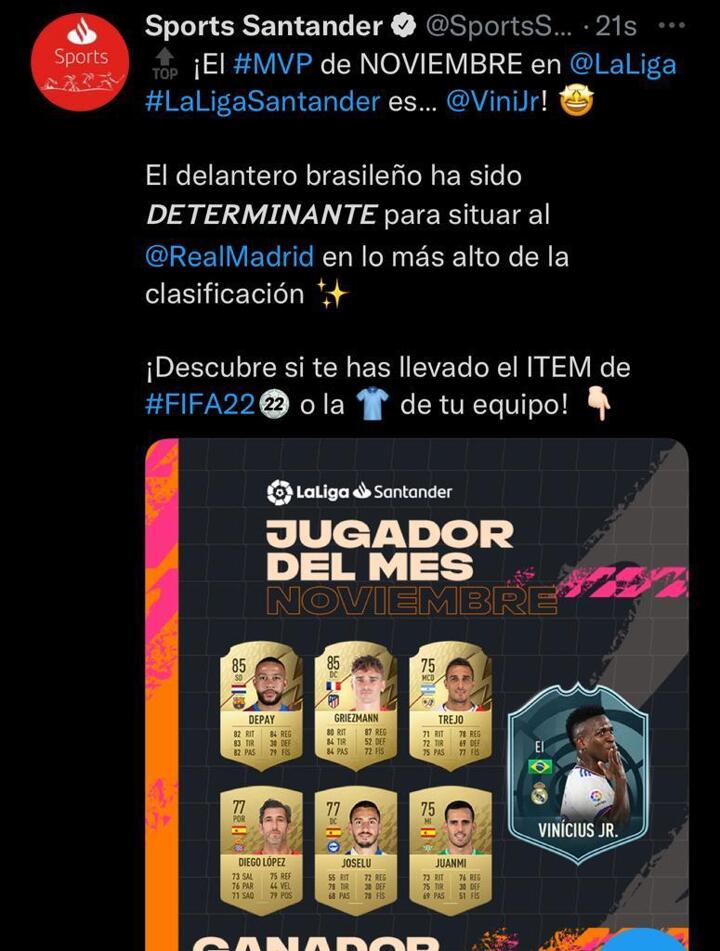Viewport: 720px width, 951px height.
Task: Follow the #FIFA22 hashtag link
Action: [200, 405]
